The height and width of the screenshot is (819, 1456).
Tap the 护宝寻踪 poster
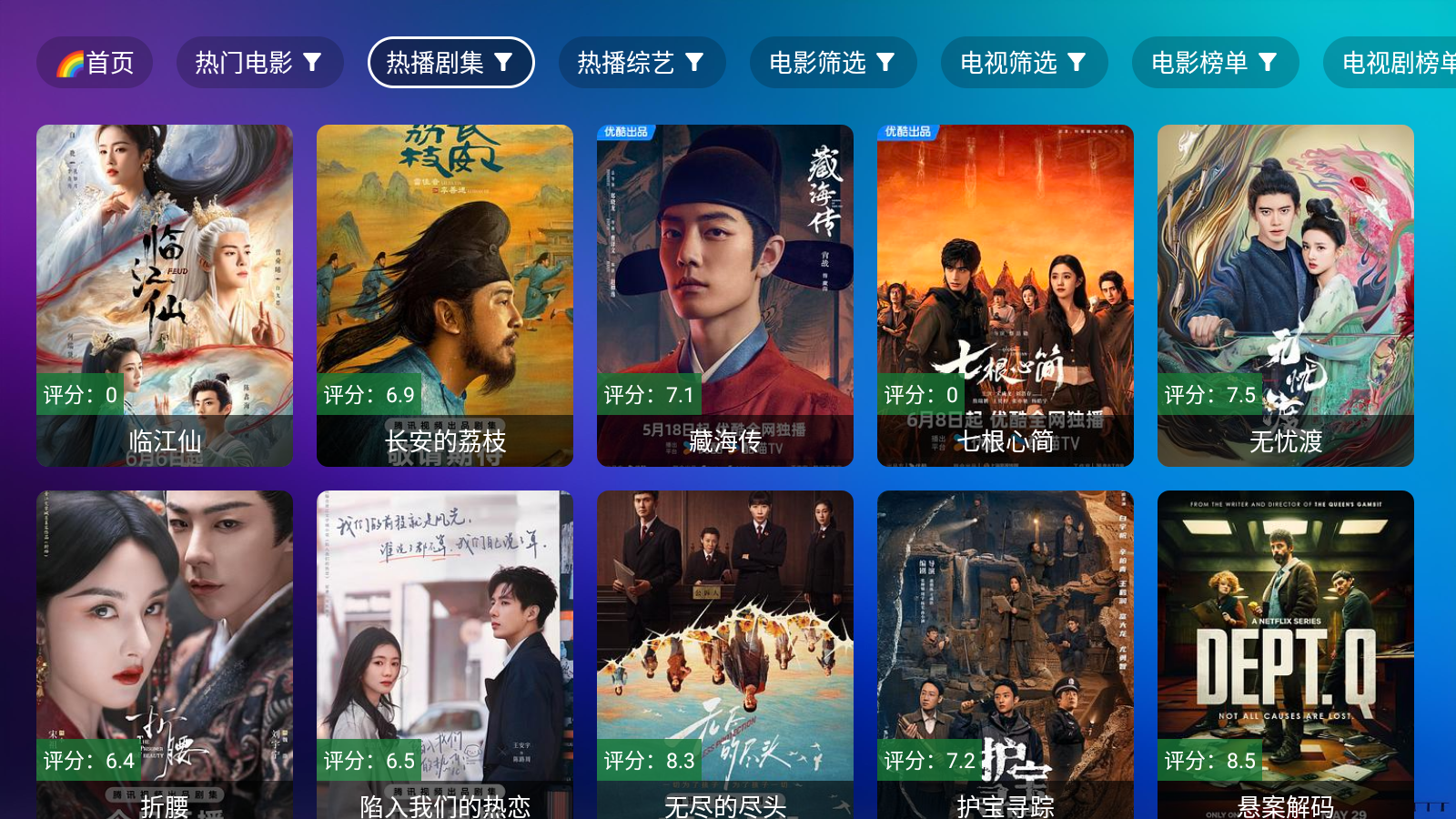(1006, 655)
